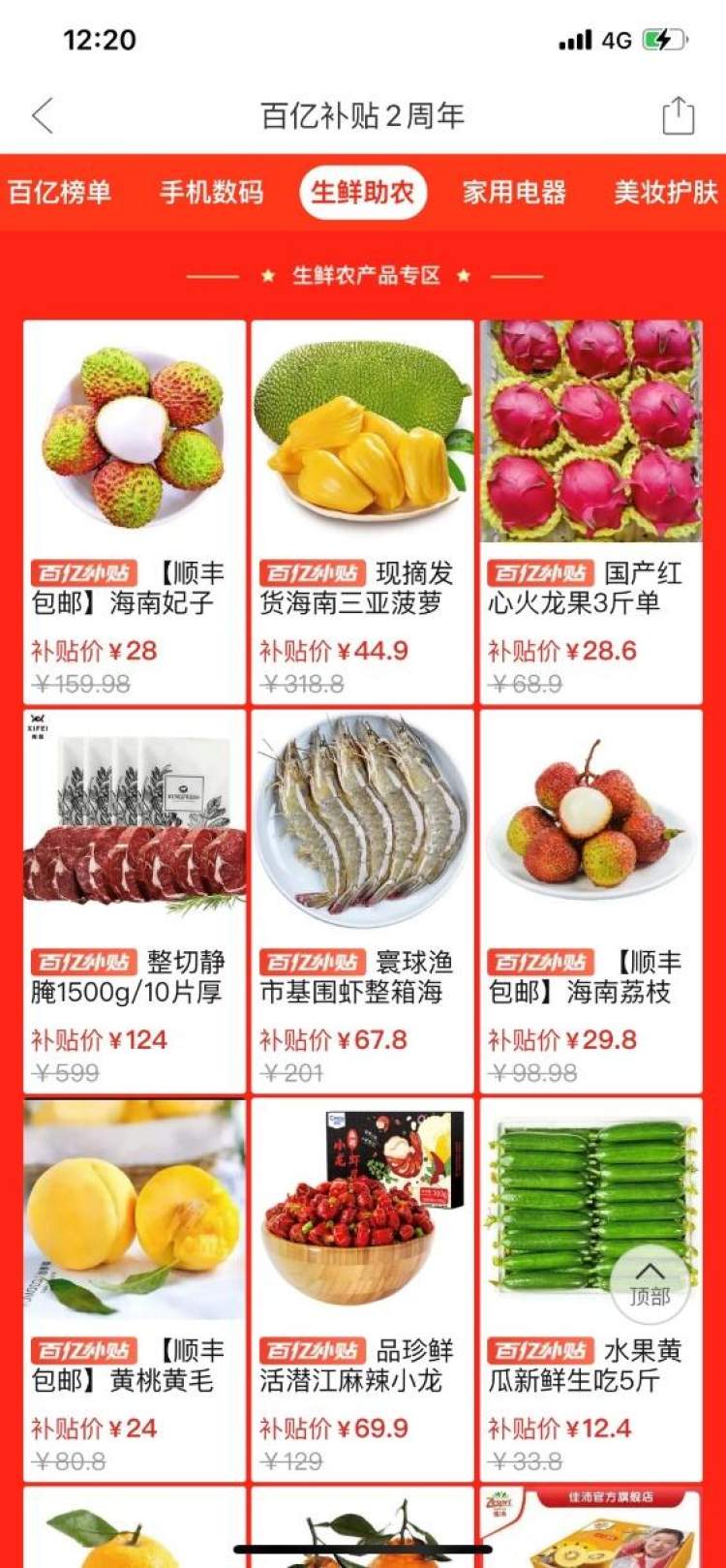
Task: View the 品珍鲜活潜江麻辣小龙 crayfish product
Action: click(362, 1290)
